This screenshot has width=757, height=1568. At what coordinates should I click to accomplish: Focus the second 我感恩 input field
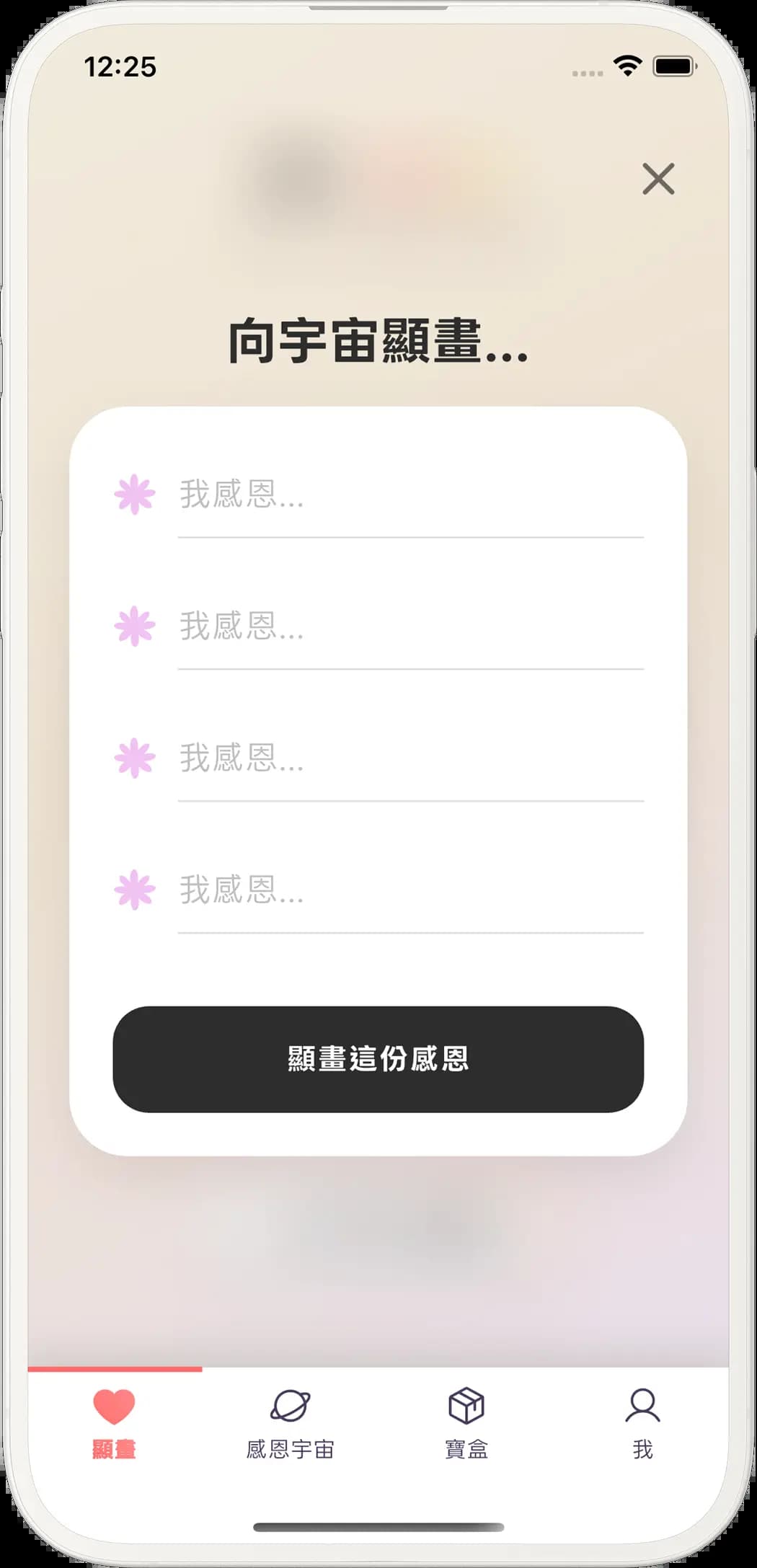pos(410,627)
